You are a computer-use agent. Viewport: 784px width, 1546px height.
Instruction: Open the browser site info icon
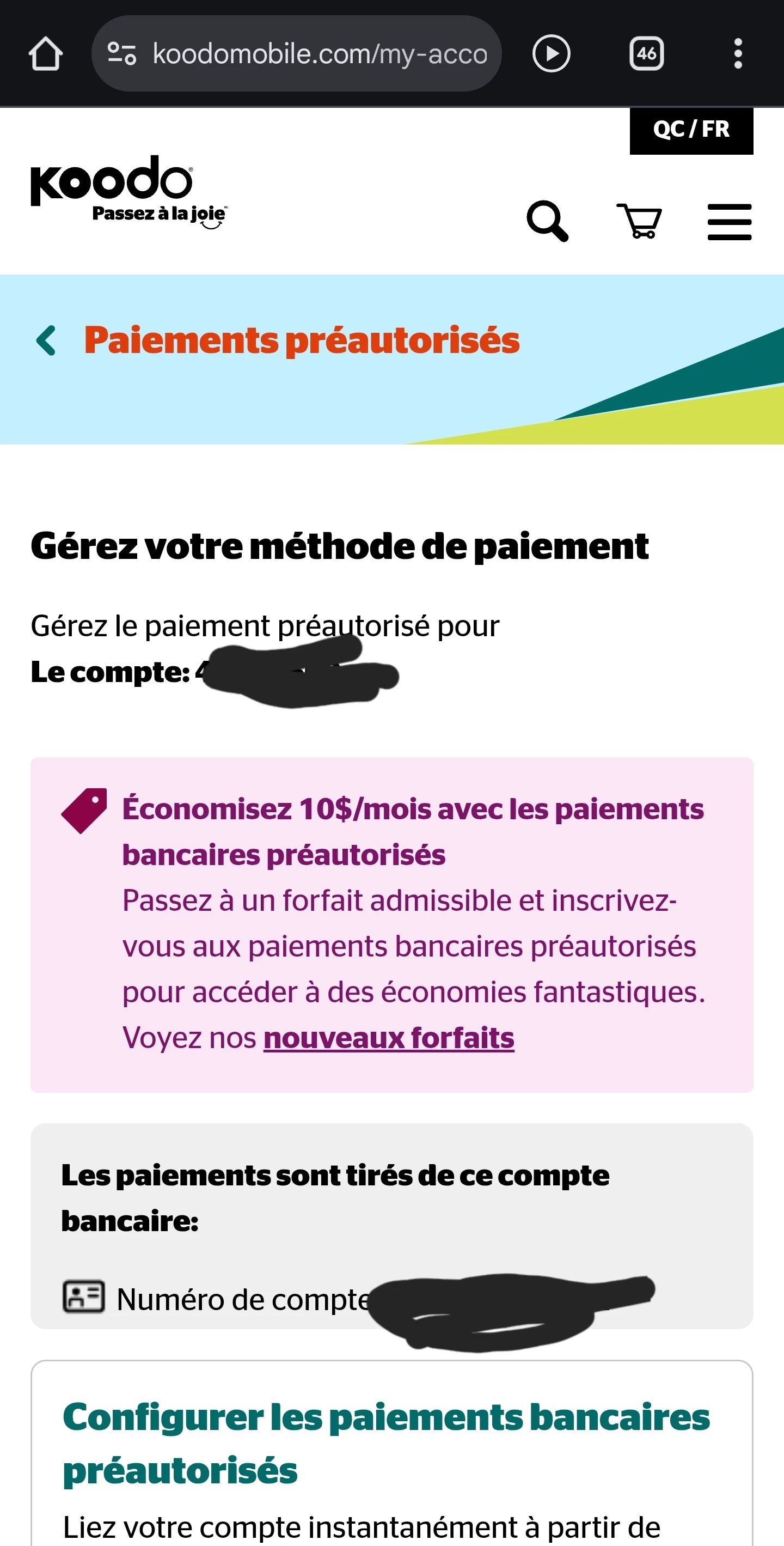coord(122,54)
